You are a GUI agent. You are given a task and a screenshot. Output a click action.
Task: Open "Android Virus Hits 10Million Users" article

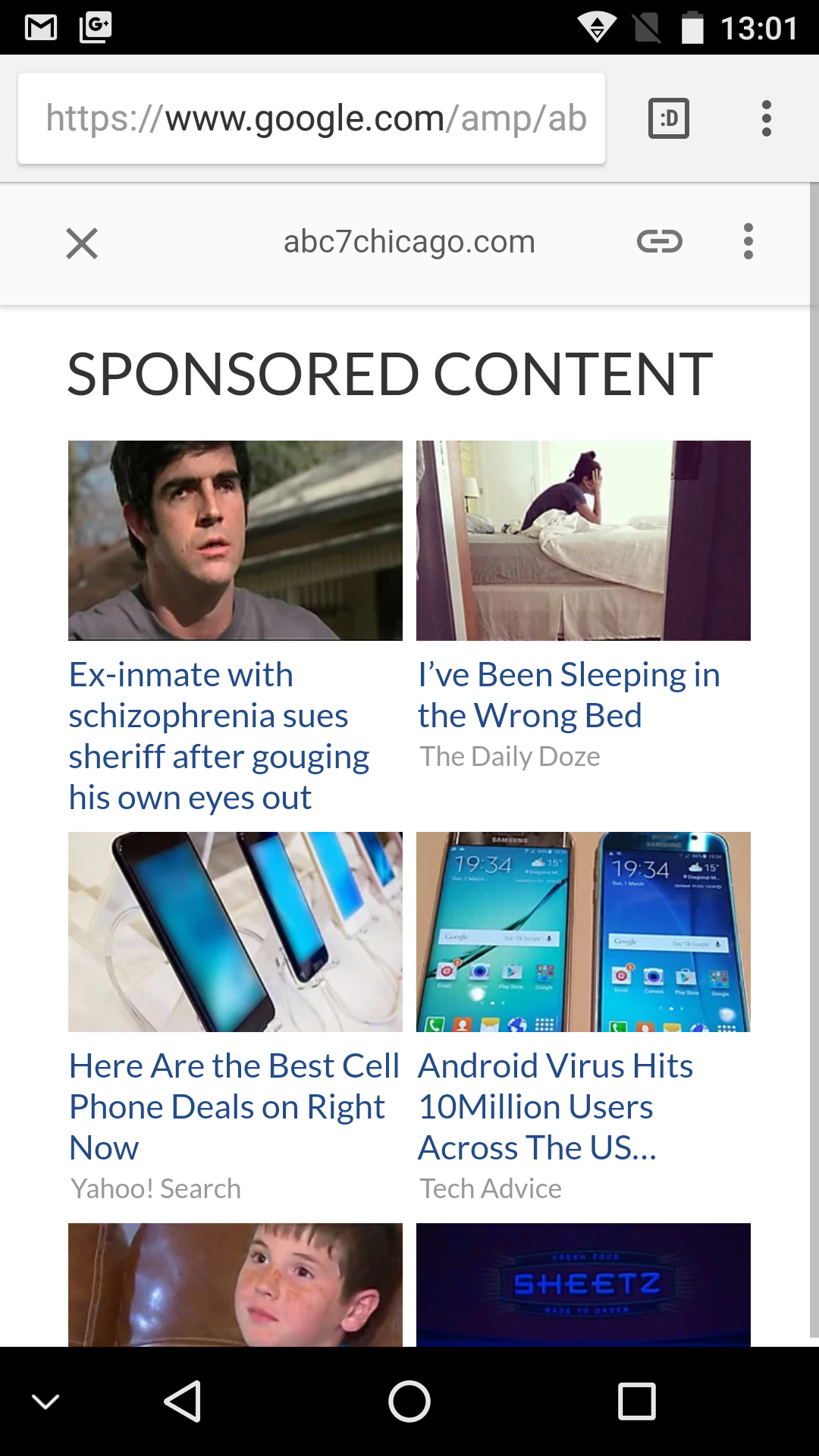pyautogui.click(x=555, y=1106)
